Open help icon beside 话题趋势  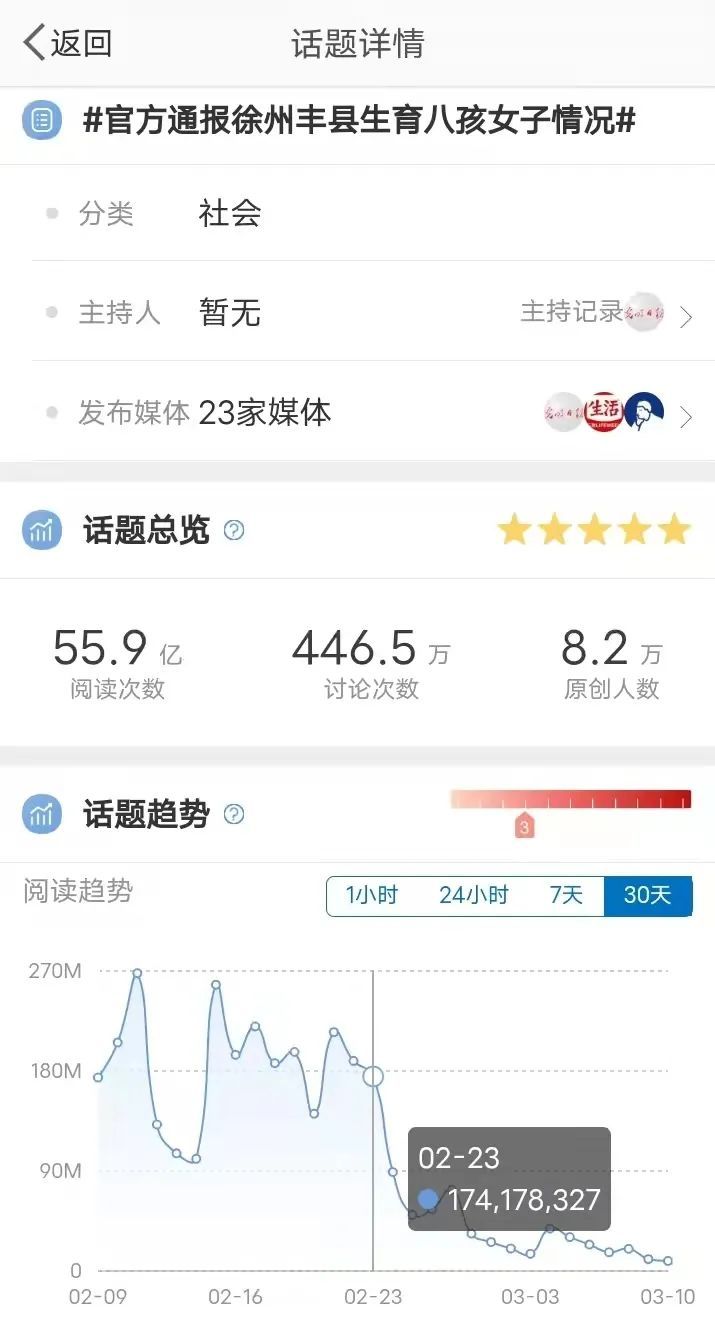coord(234,814)
